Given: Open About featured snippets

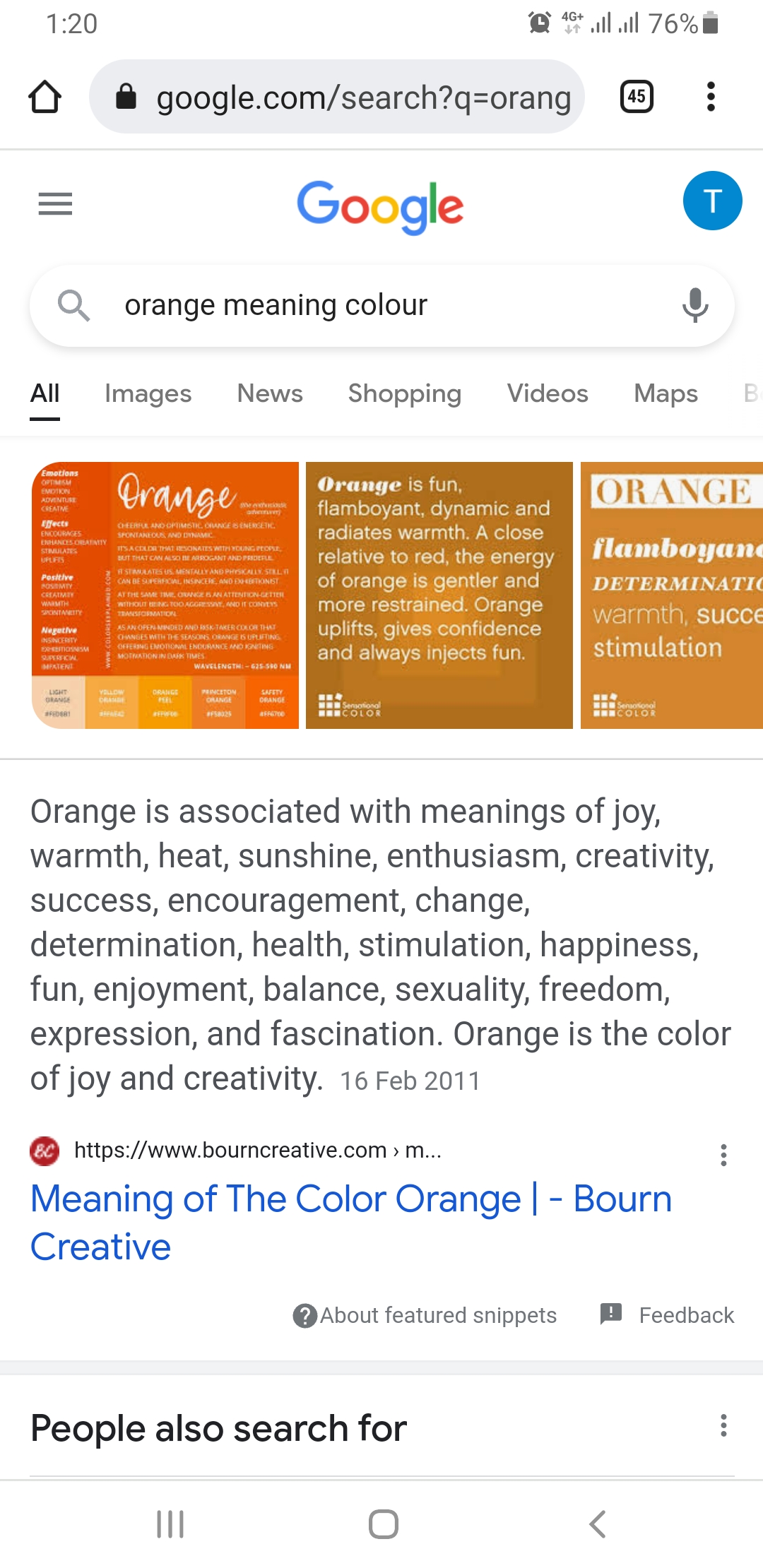Looking at the screenshot, I should click(x=425, y=1315).
